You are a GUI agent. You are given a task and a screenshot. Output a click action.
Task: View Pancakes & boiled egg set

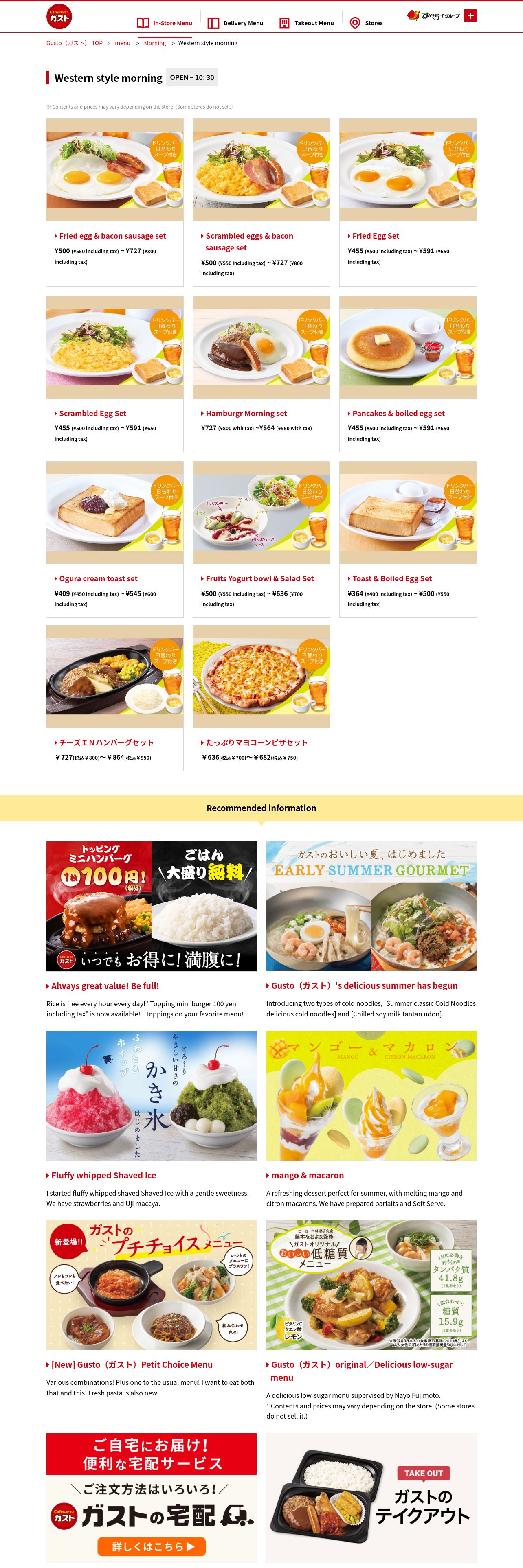398,413
